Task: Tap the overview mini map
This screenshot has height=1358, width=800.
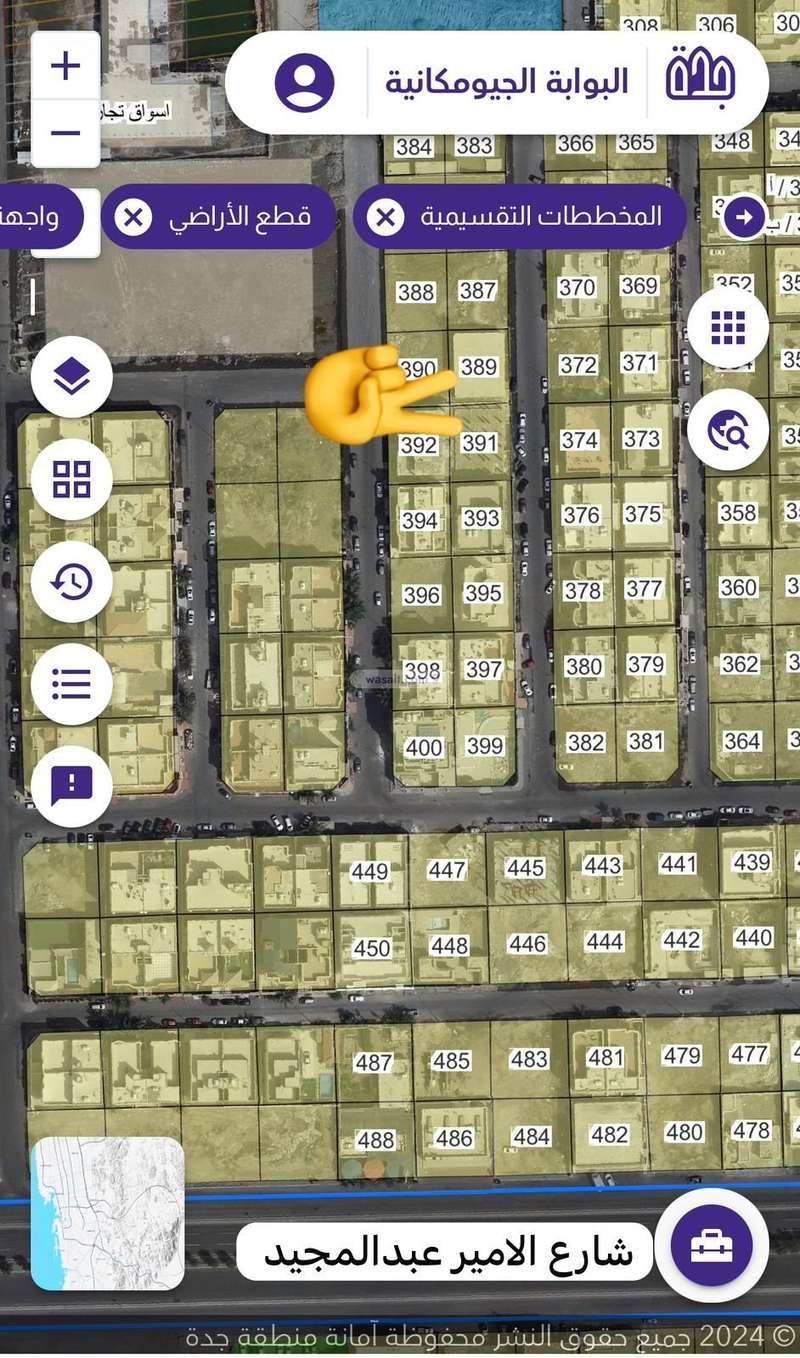Action: click(108, 1213)
